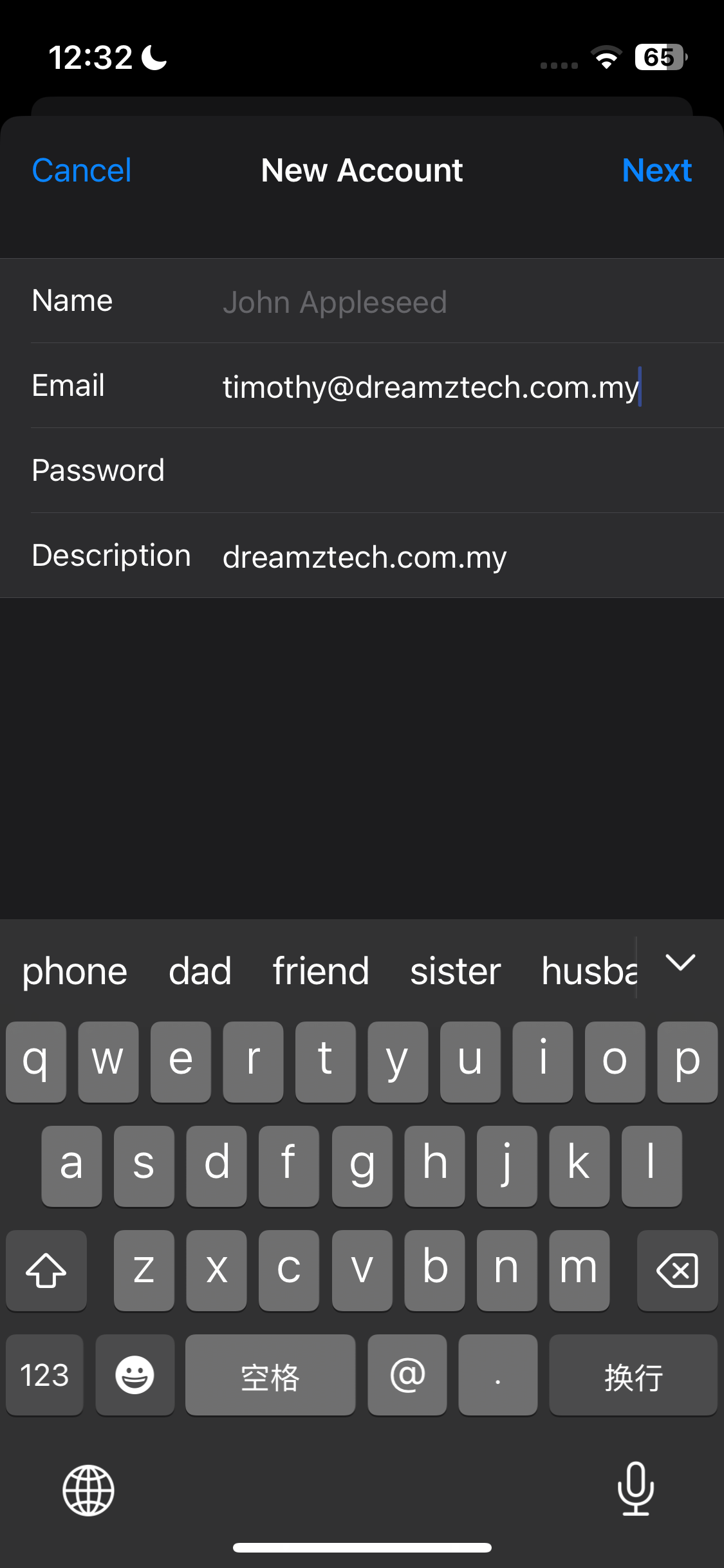724x1568 pixels.
Task: Toggle the shift key
Action: [46, 1271]
